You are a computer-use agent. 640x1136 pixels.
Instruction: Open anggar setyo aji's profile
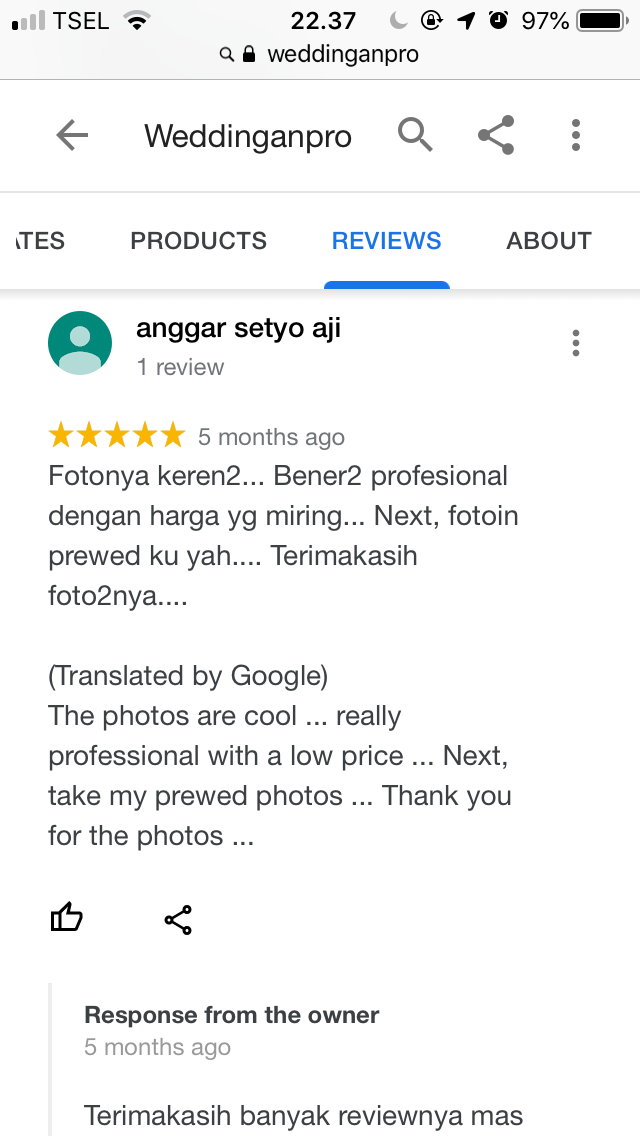(238, 328)
